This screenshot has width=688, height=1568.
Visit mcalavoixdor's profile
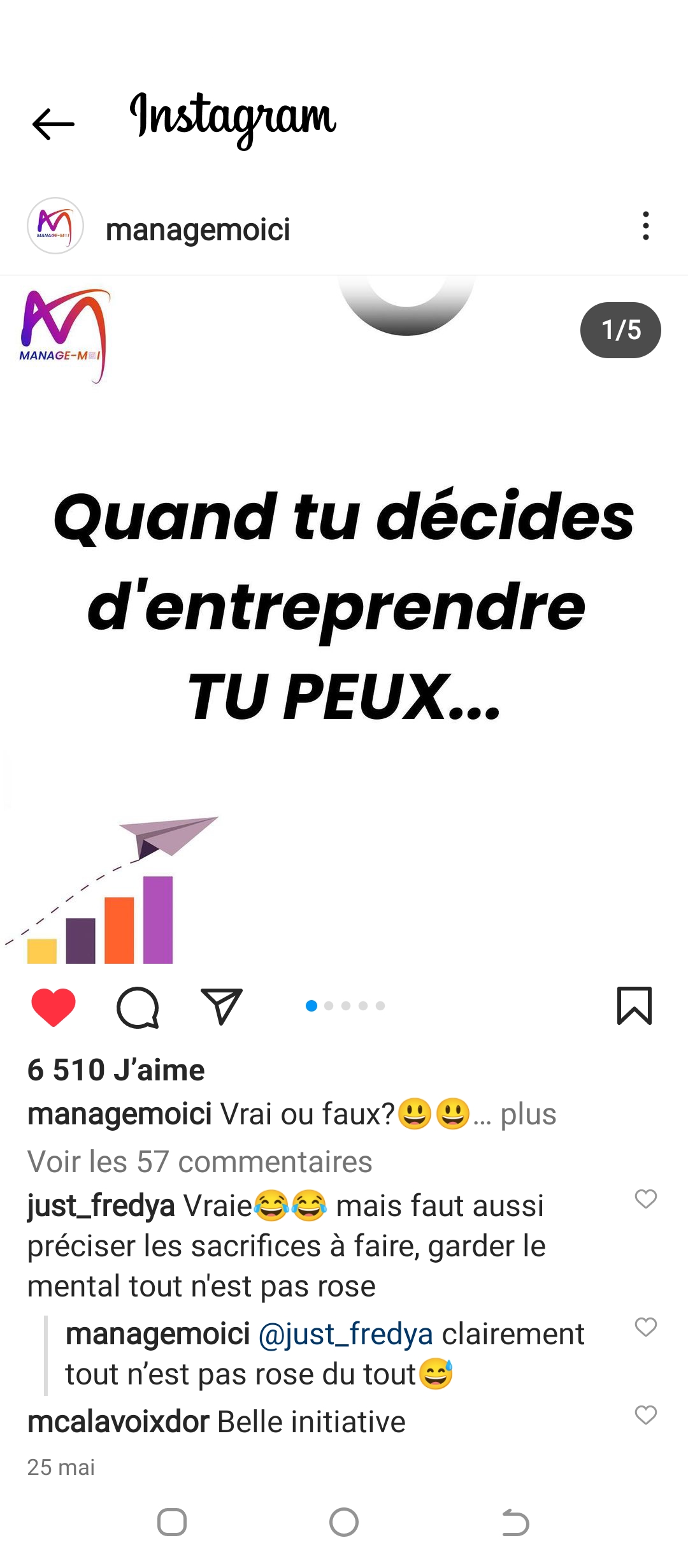tap(118, 1422)
